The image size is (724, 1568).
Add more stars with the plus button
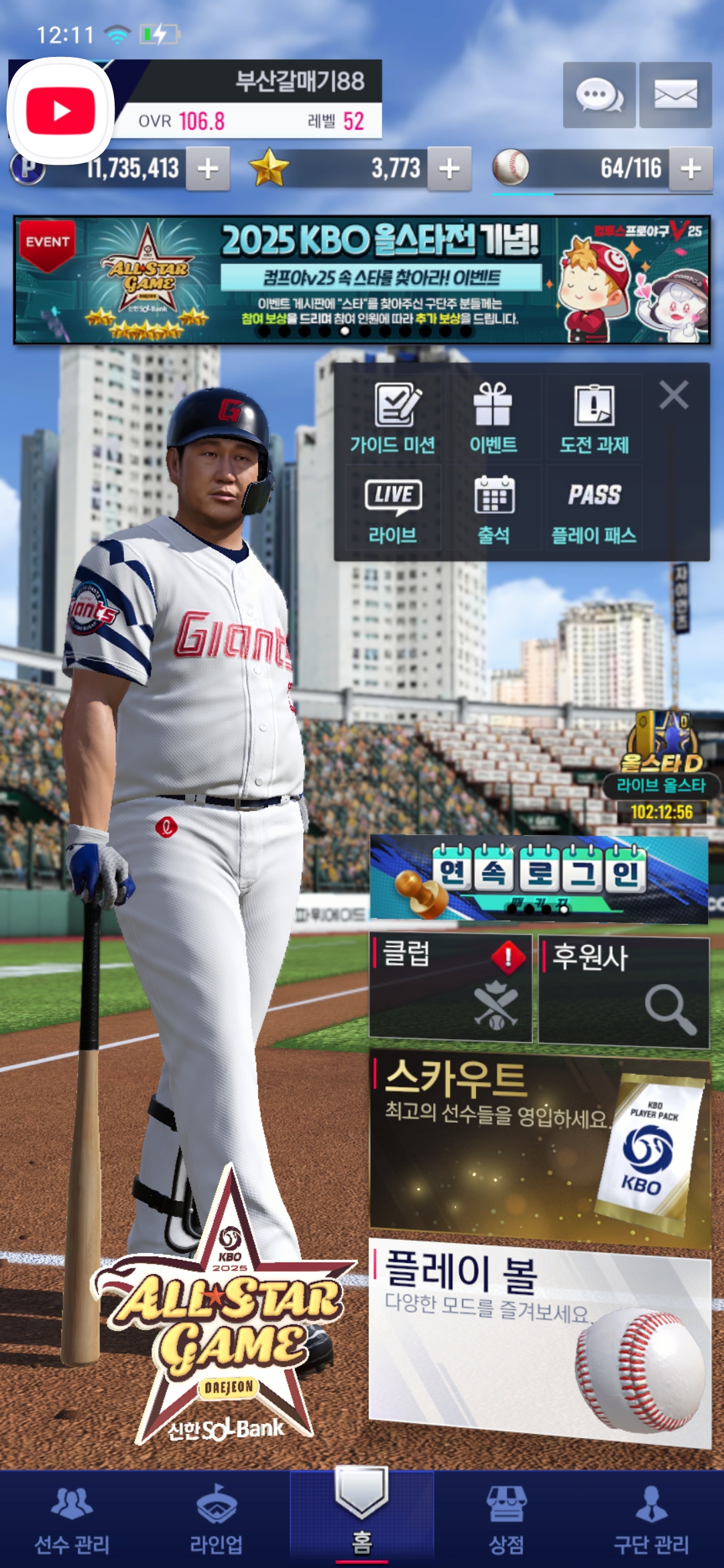449,169
